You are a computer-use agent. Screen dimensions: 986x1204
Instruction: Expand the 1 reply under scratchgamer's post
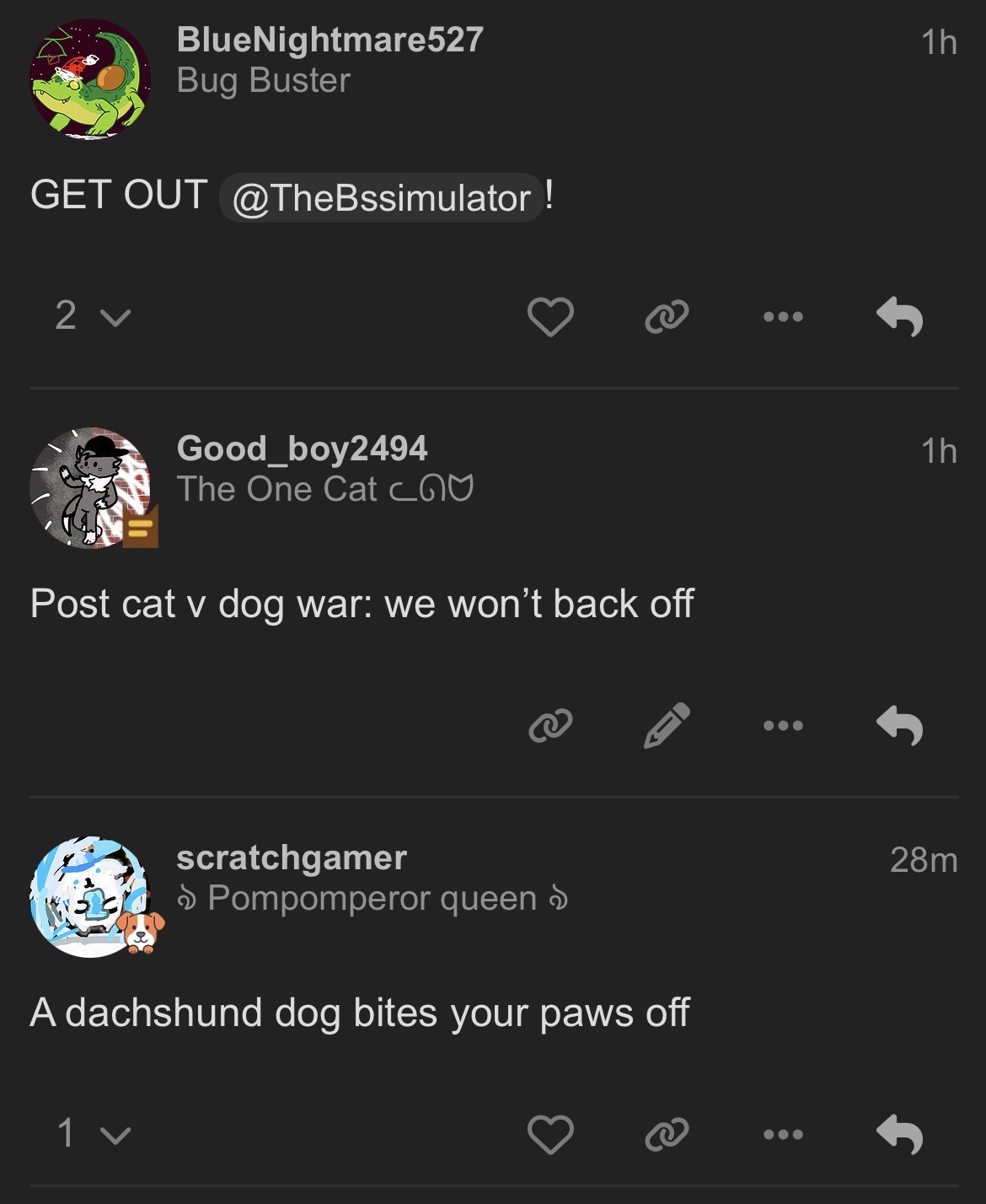92,1133
